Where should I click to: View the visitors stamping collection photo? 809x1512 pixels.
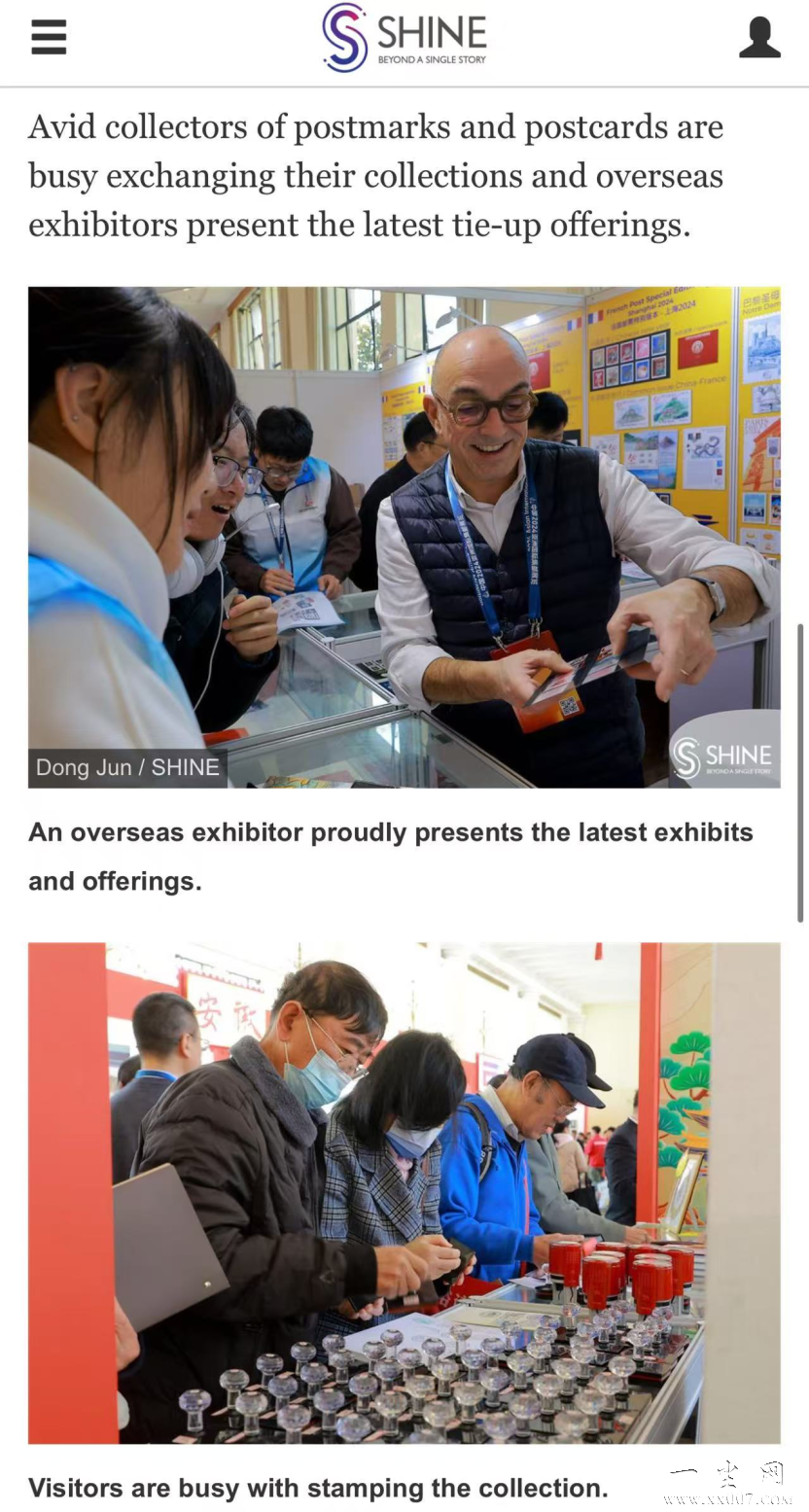pyautogui.click(x=404, y=1192)
